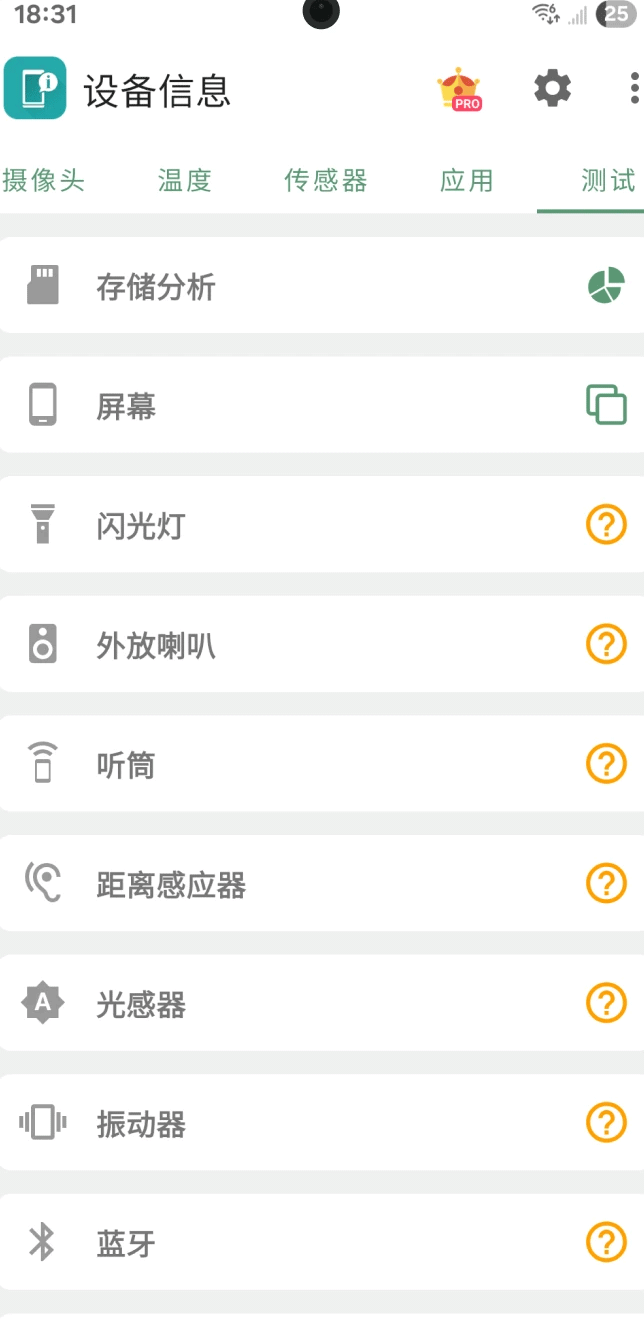Test the 振动器 vibrator

click(322, 1123)
